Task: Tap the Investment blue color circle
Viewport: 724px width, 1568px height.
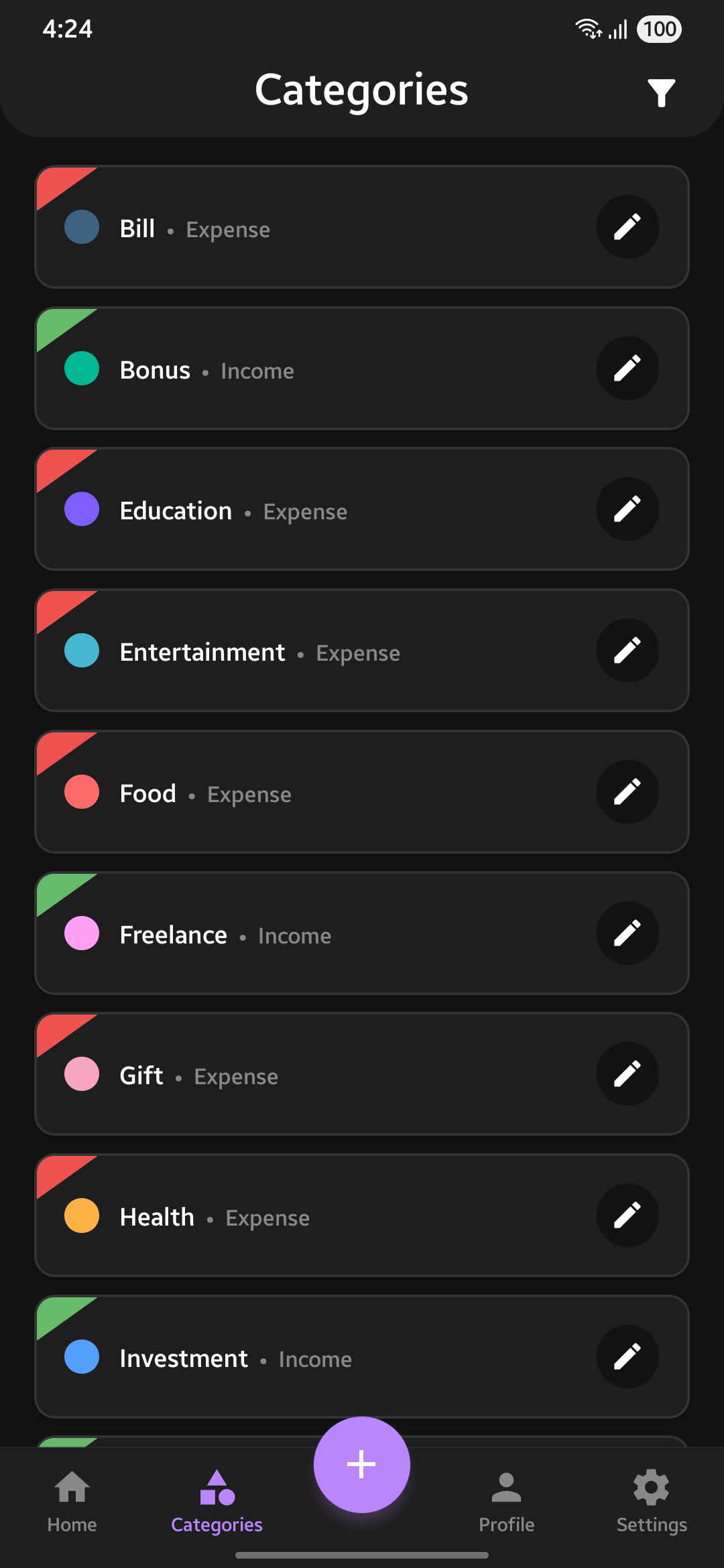Action: 81,1356
